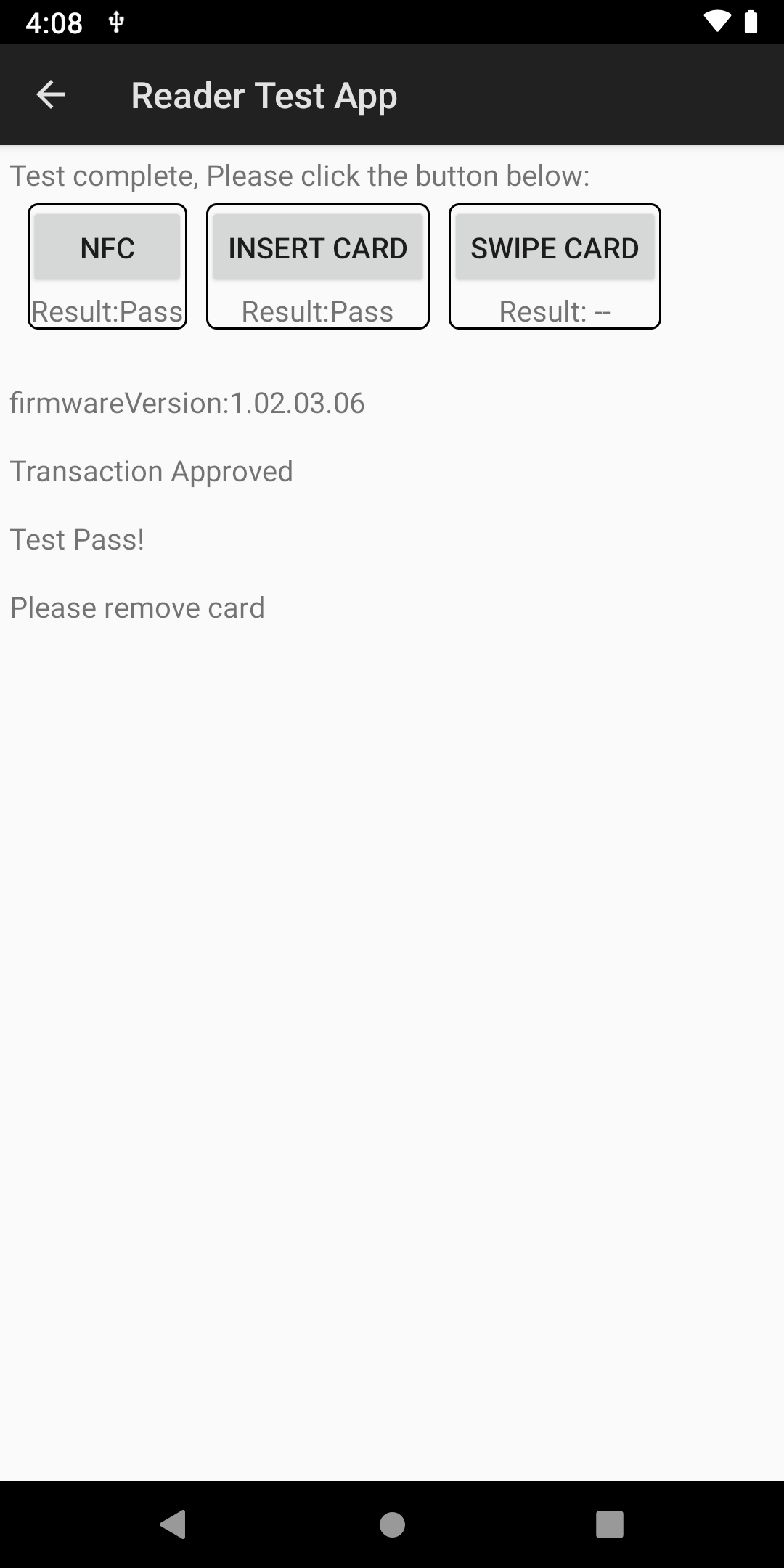Tap the Wi-Fi icon in the status bar
Screen dimensions: 784x1568
click(x=716, y=22)
